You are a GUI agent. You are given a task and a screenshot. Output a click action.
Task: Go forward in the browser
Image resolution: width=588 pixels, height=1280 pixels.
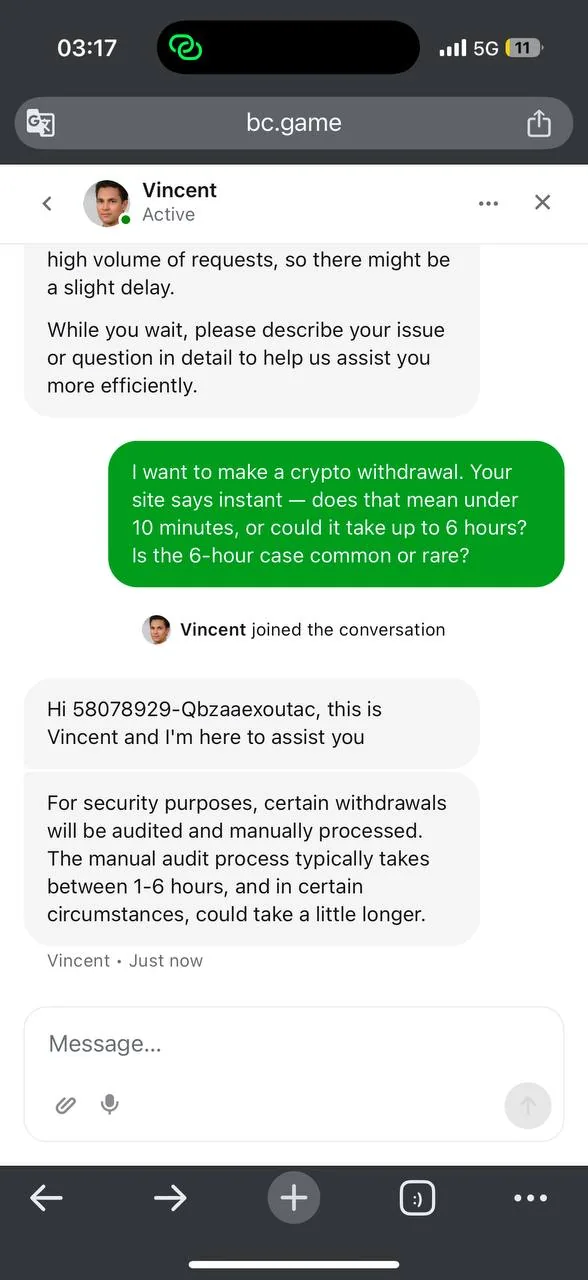(x=170, y=1198)
